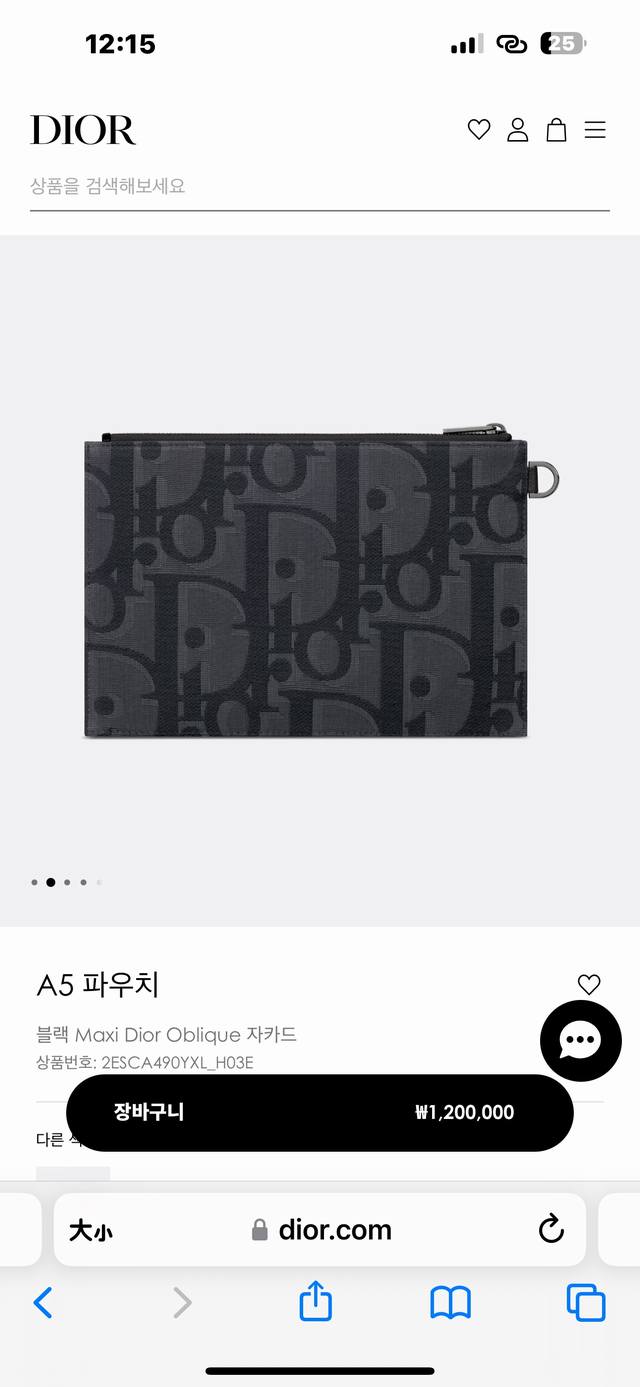640x1387 pixels.
Task: Open the account profile icon
Action: (x=518, y=130)
